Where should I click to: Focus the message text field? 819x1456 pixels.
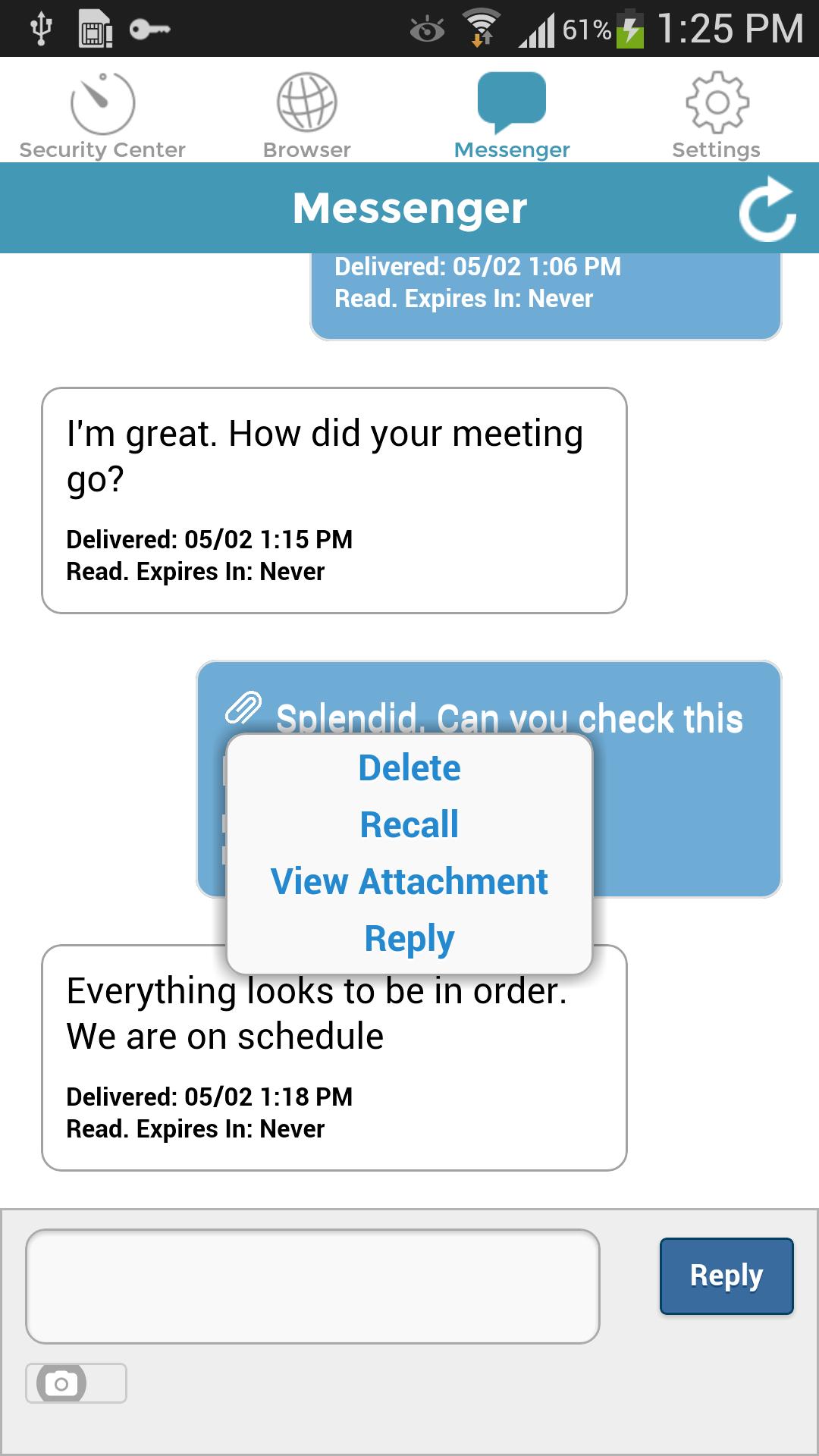point(312,1286)
